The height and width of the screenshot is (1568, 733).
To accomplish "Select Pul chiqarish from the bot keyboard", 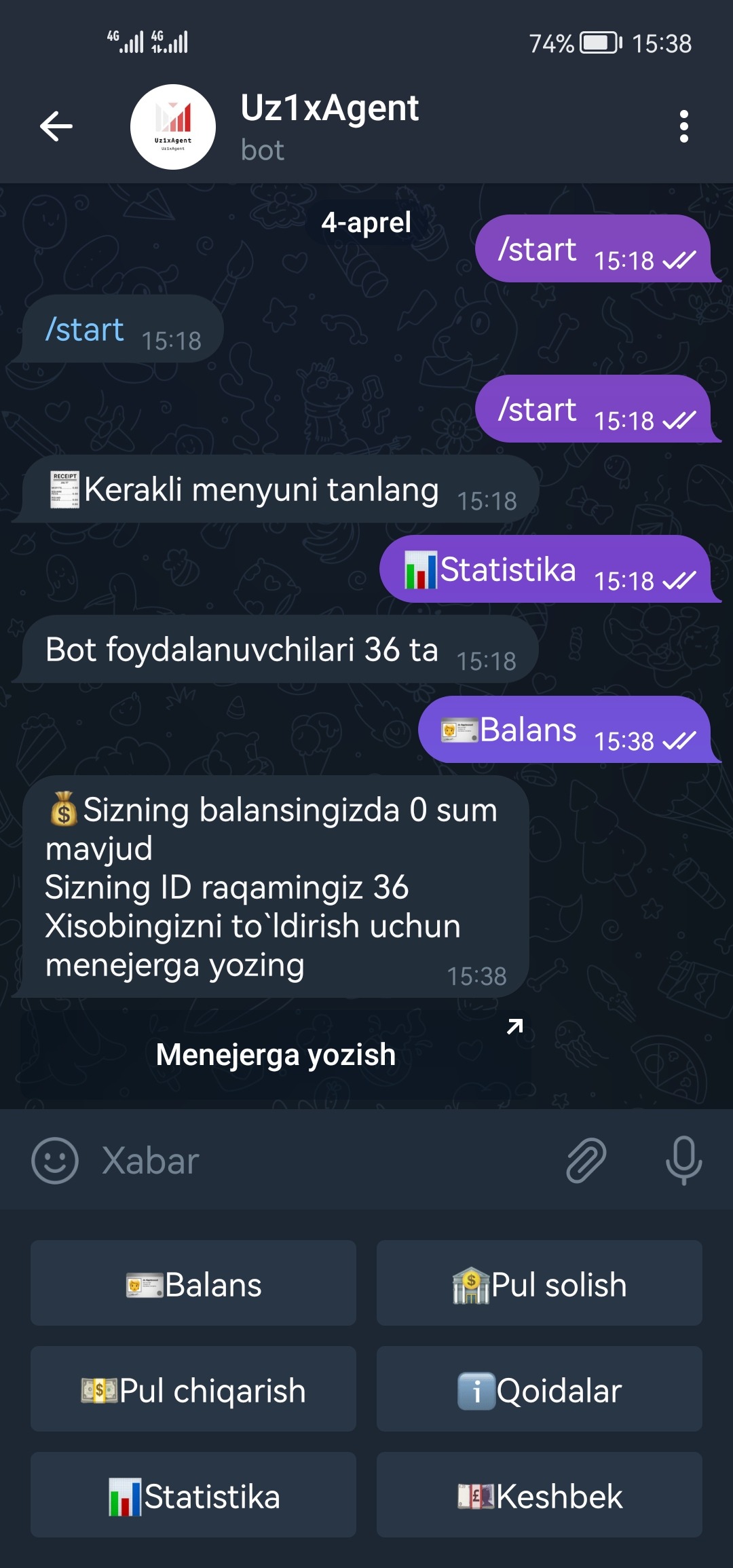I will [x=193, y=1389].
